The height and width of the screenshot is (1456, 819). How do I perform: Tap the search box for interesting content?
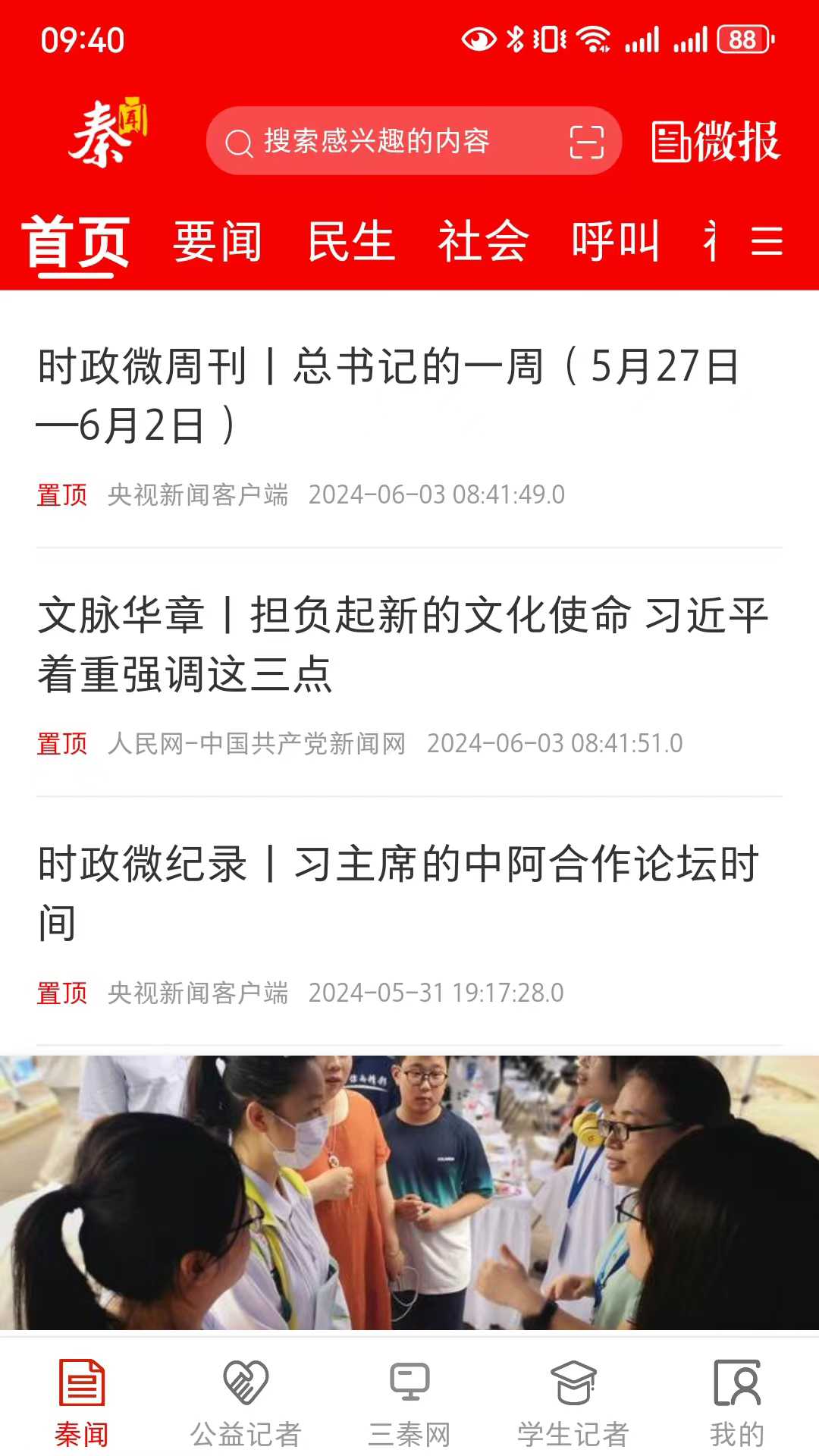(x=379, y=141)
